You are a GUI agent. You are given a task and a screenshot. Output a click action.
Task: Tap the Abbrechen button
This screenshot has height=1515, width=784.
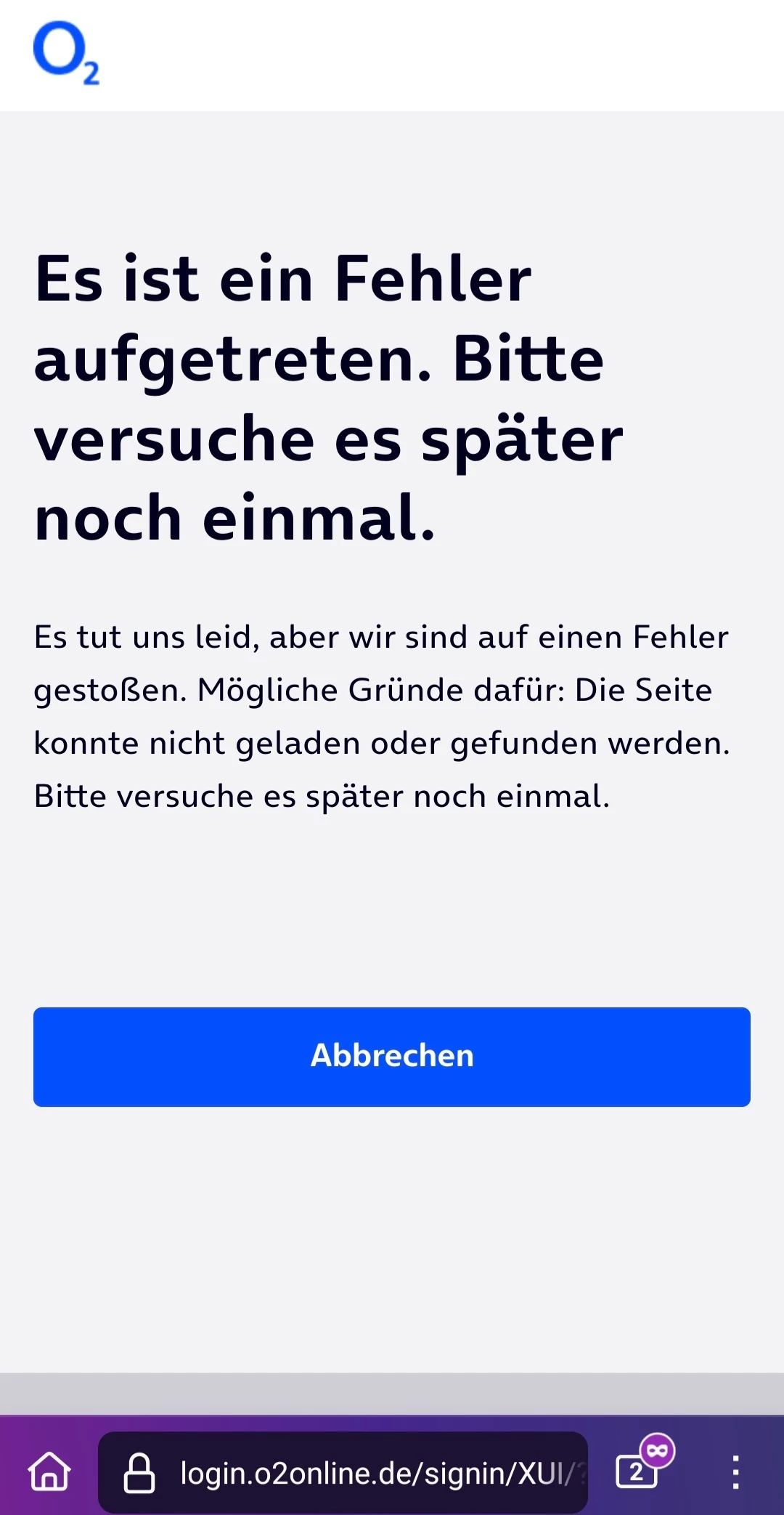[x=392, y=1057]
